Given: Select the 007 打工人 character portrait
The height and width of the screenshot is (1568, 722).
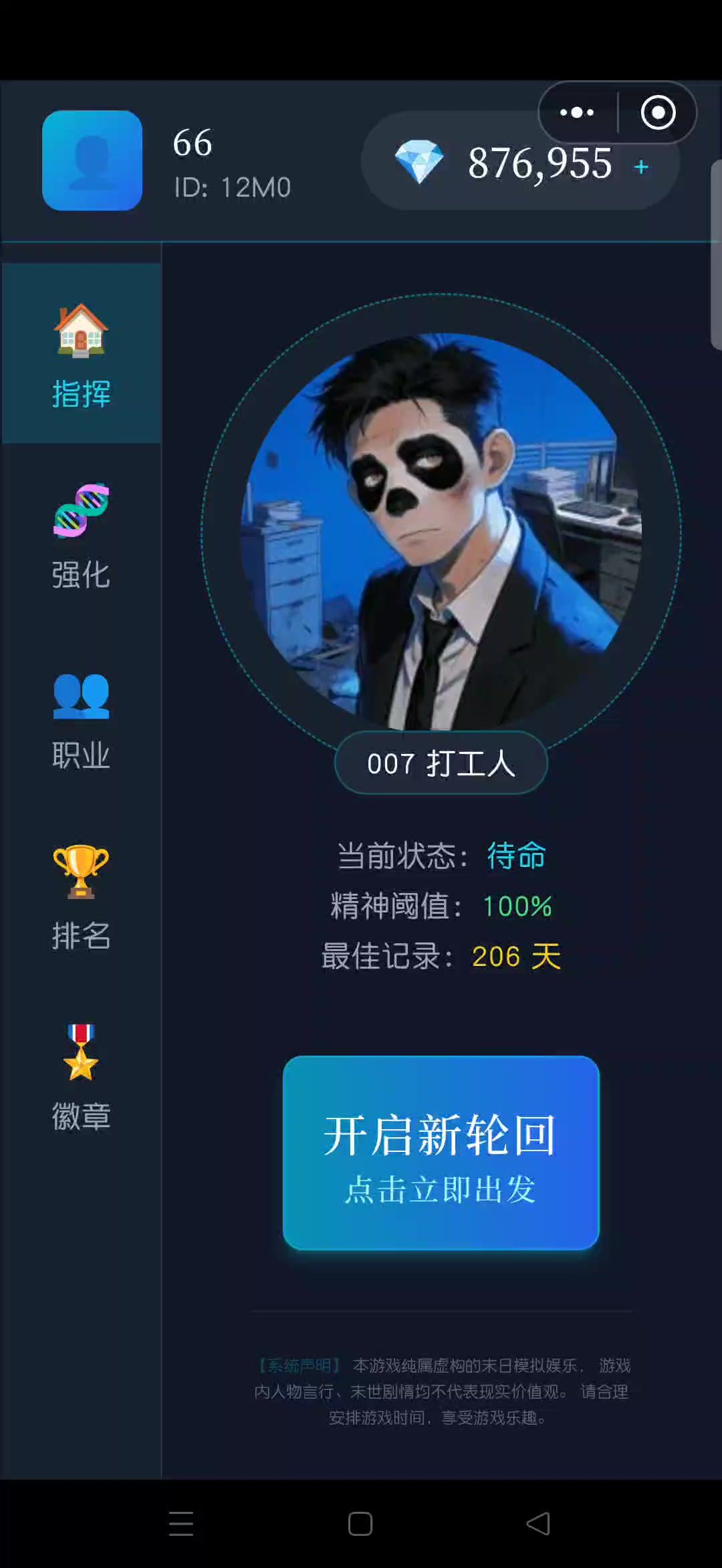Looking at the screenshot, I should [441, 532].
